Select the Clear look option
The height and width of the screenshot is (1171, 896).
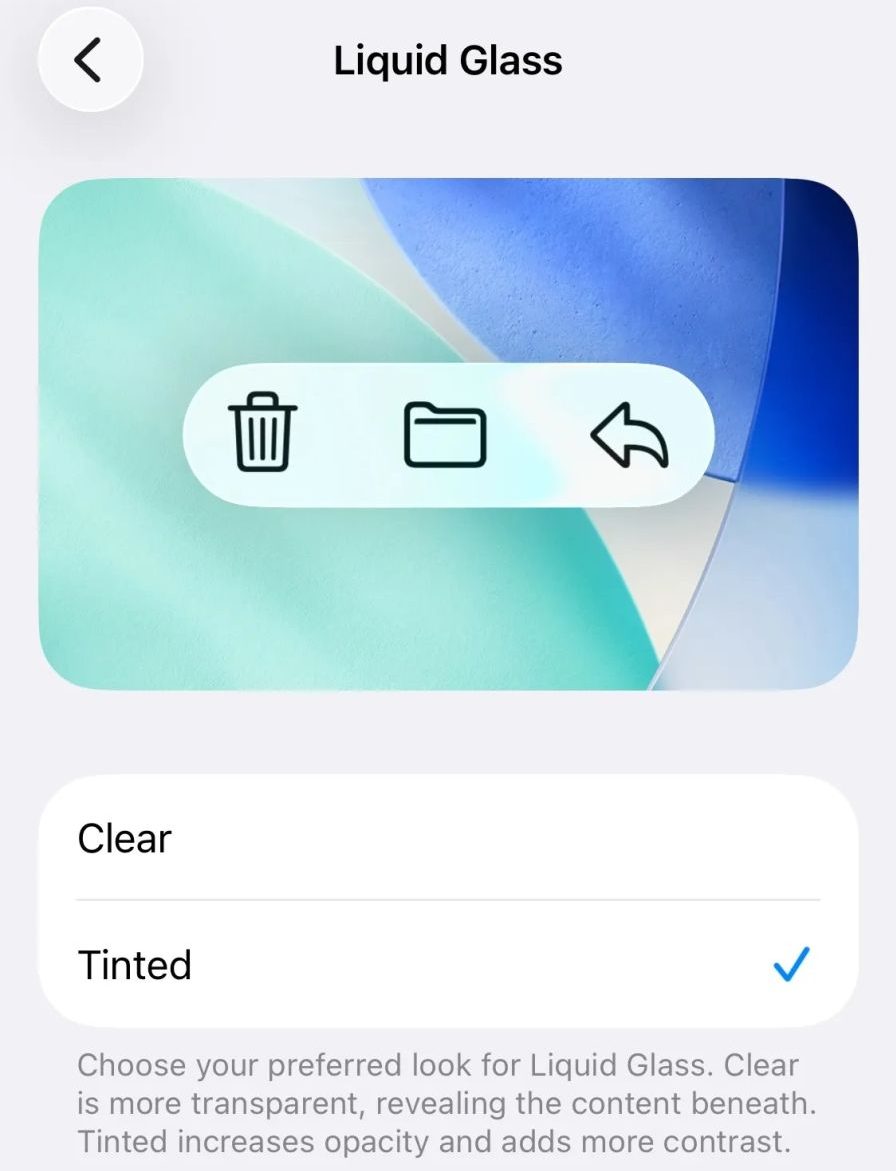447,838
